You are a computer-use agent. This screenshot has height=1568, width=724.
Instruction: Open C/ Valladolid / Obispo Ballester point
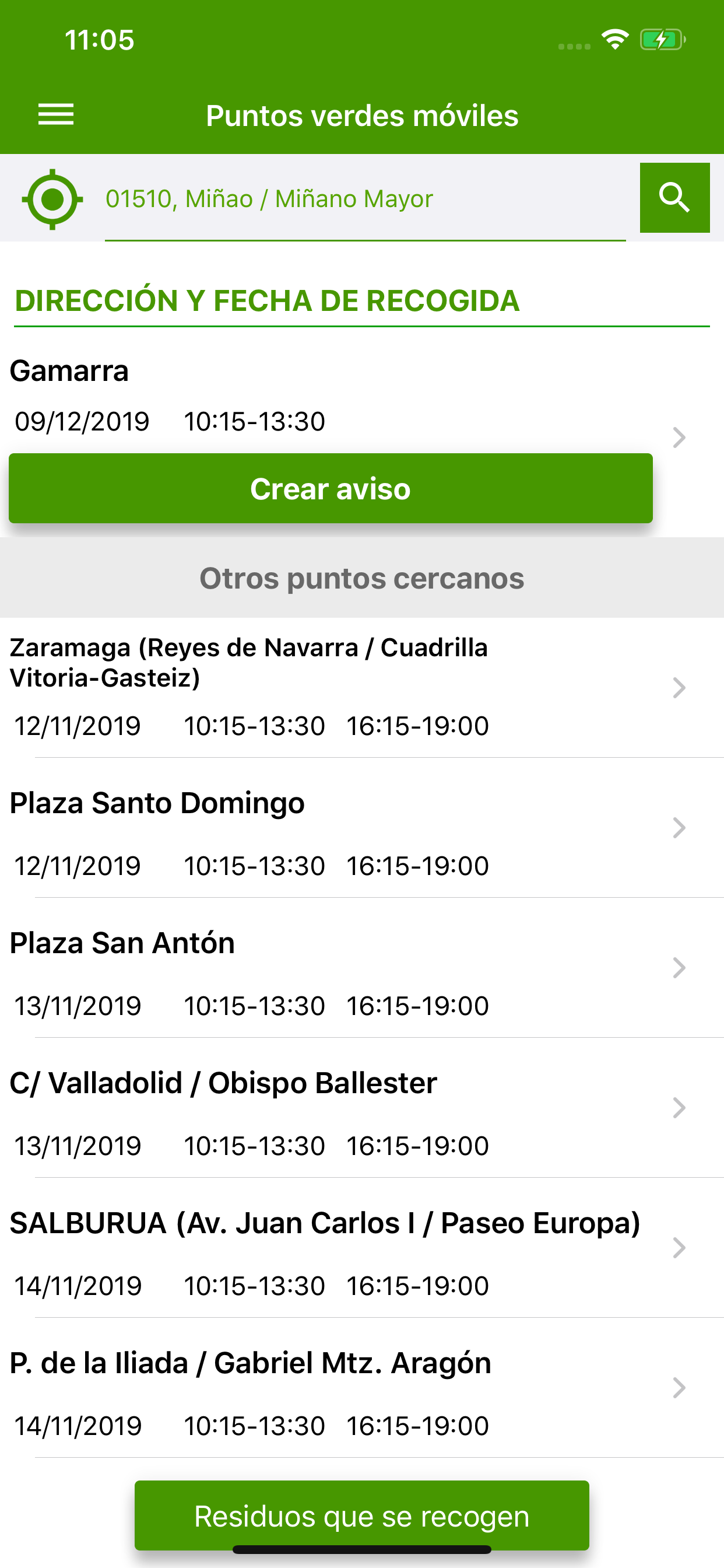tap(362, 1108)
